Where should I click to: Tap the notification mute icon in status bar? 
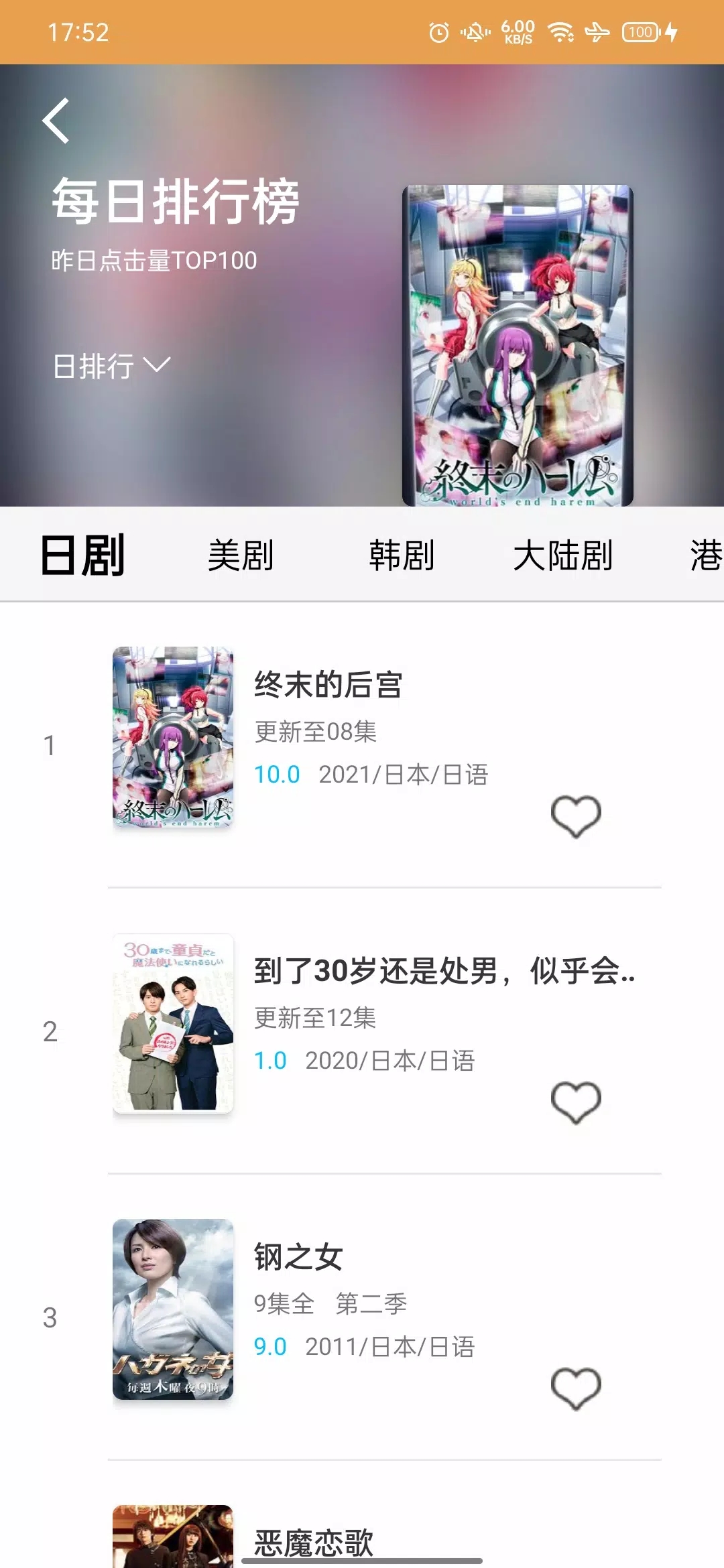[x=476, y=32]
